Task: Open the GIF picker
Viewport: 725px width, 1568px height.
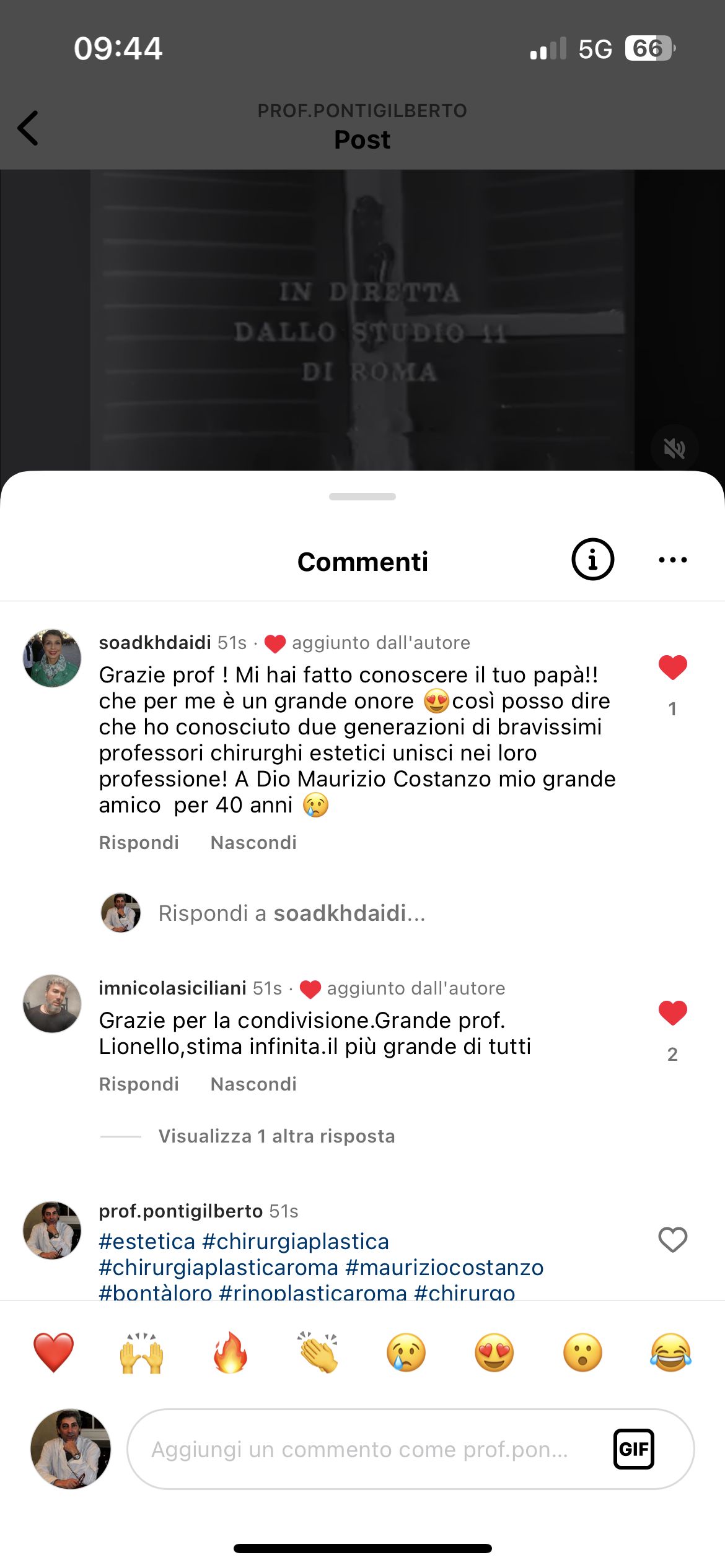Action: [x=633, y=1449]
